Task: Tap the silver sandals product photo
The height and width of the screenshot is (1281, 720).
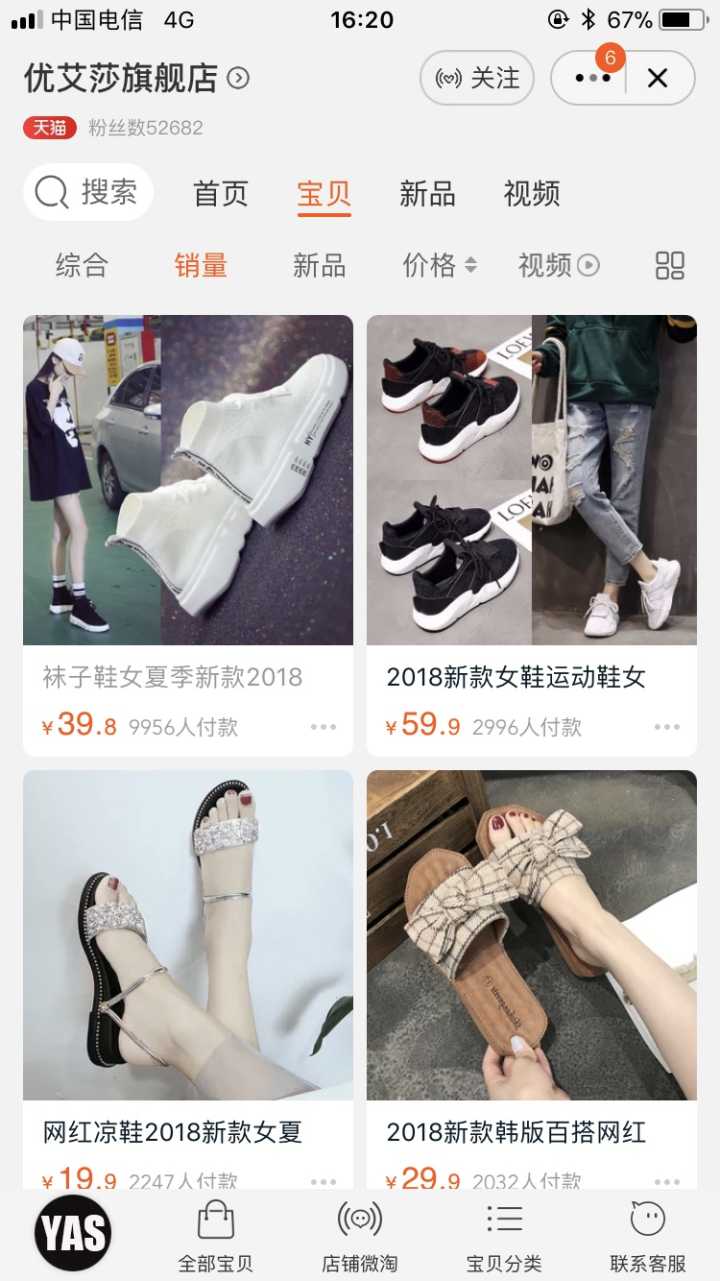Action: point(188,935)
